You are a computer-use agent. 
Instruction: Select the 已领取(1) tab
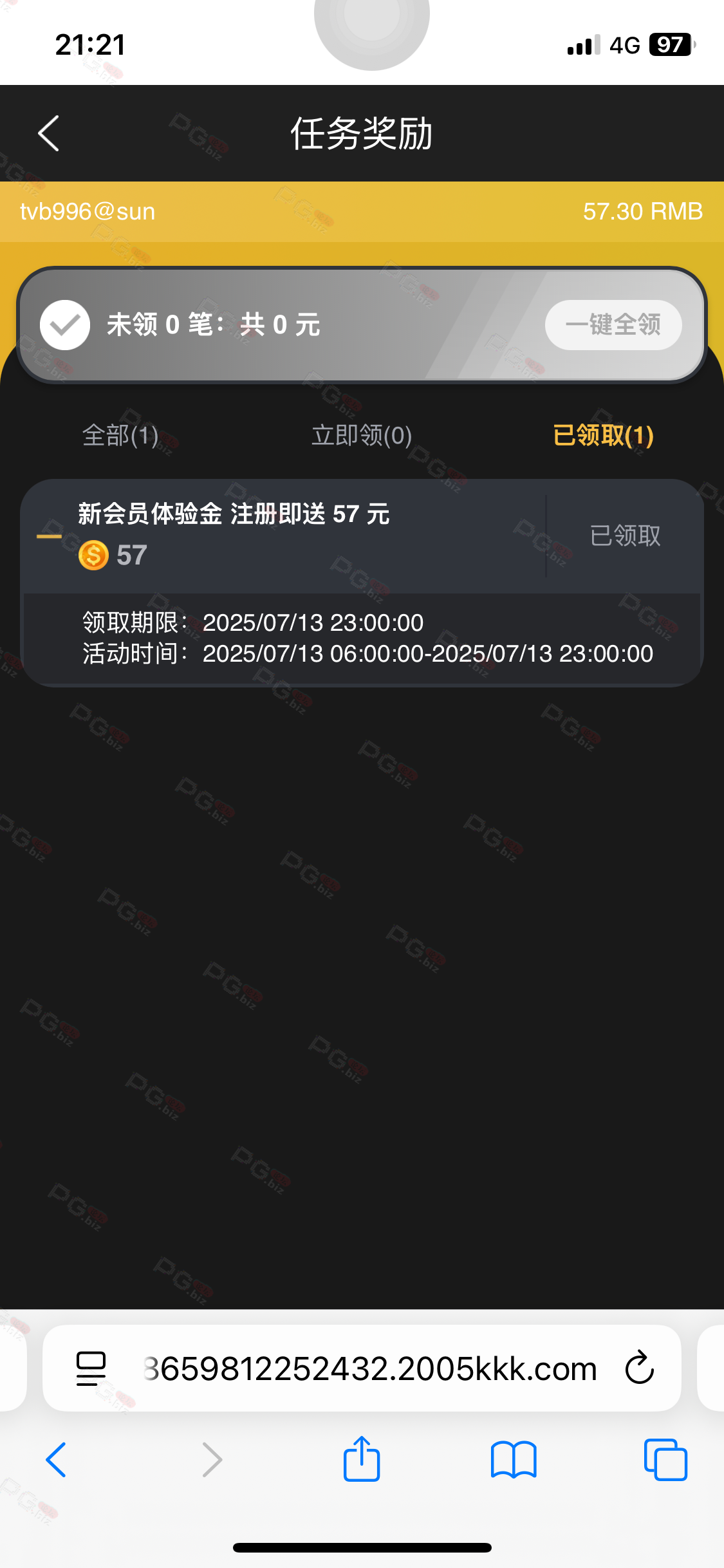(603, 436)
